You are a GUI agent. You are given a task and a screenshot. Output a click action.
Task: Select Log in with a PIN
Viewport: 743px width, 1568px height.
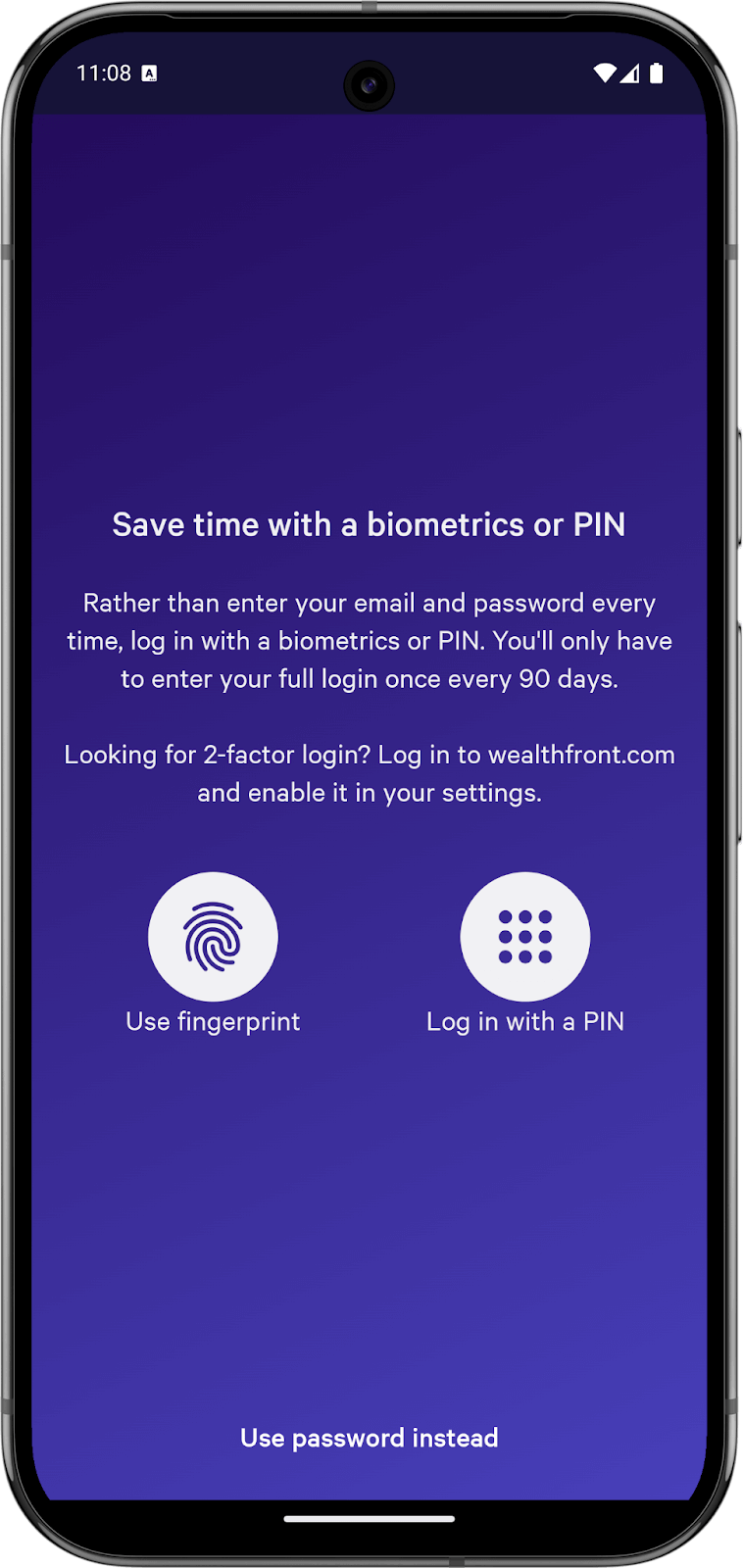tap(525, 937)
